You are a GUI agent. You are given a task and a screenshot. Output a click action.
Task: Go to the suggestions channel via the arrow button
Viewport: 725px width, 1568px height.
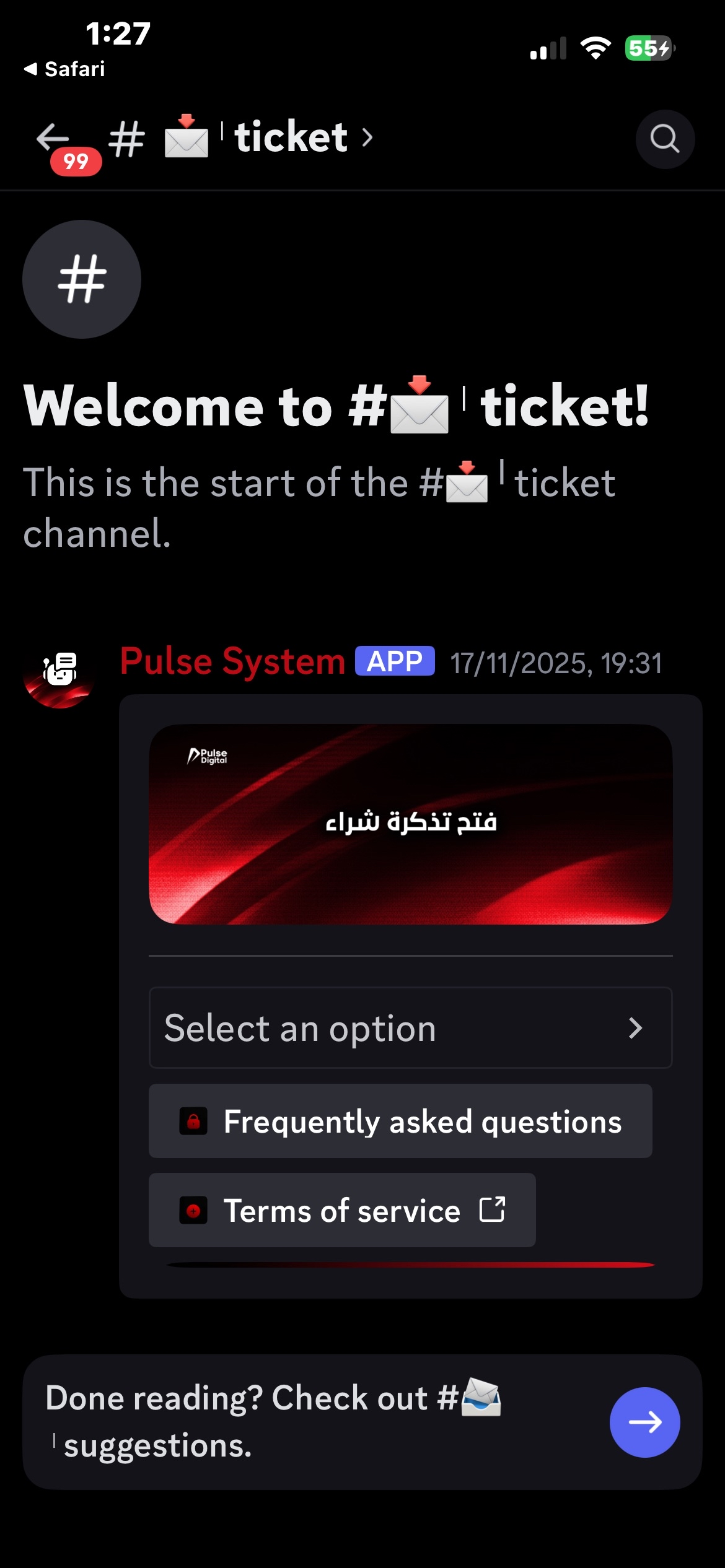[644, 1422]
